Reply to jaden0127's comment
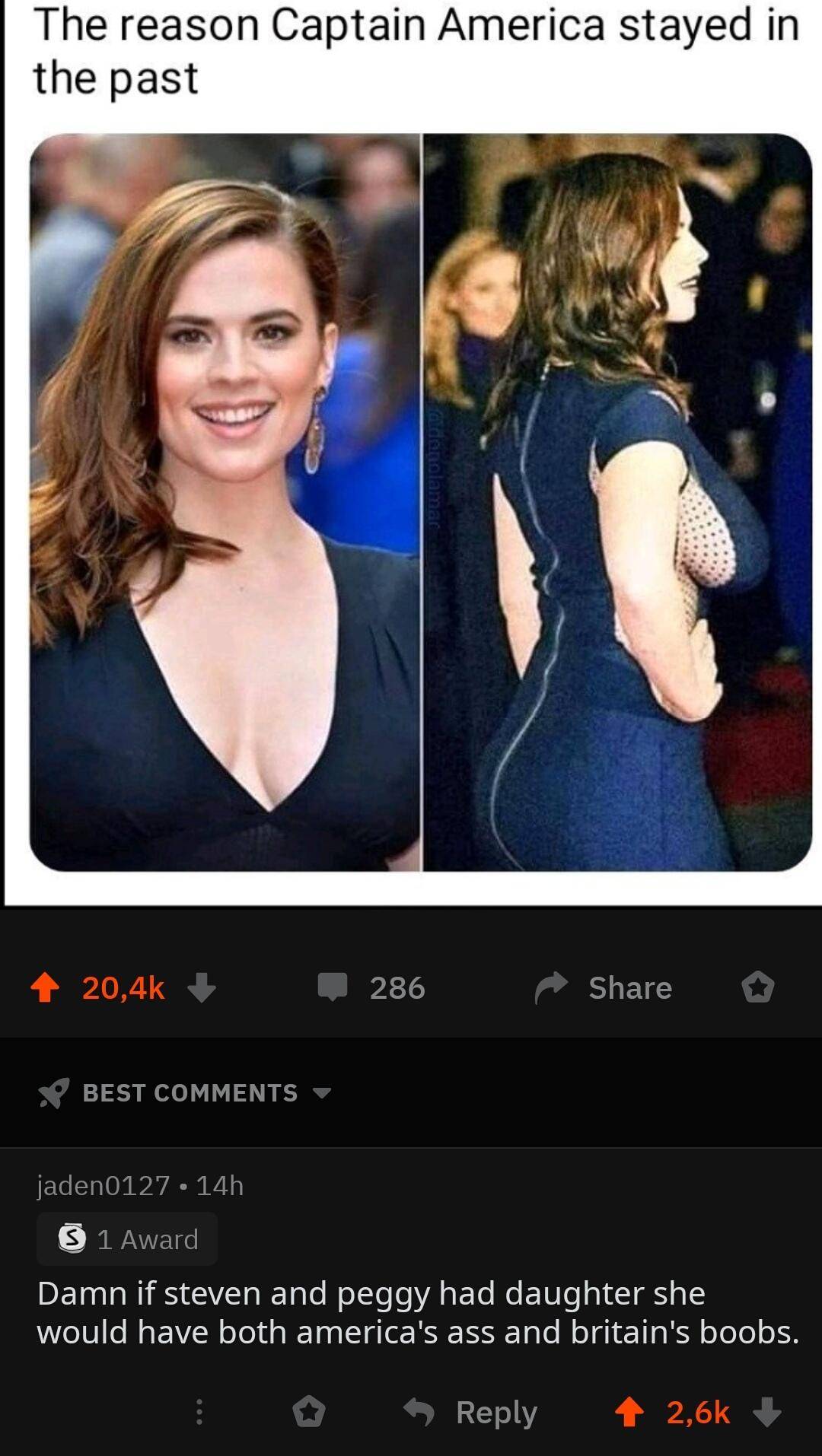 click(x=472, y=1413)
